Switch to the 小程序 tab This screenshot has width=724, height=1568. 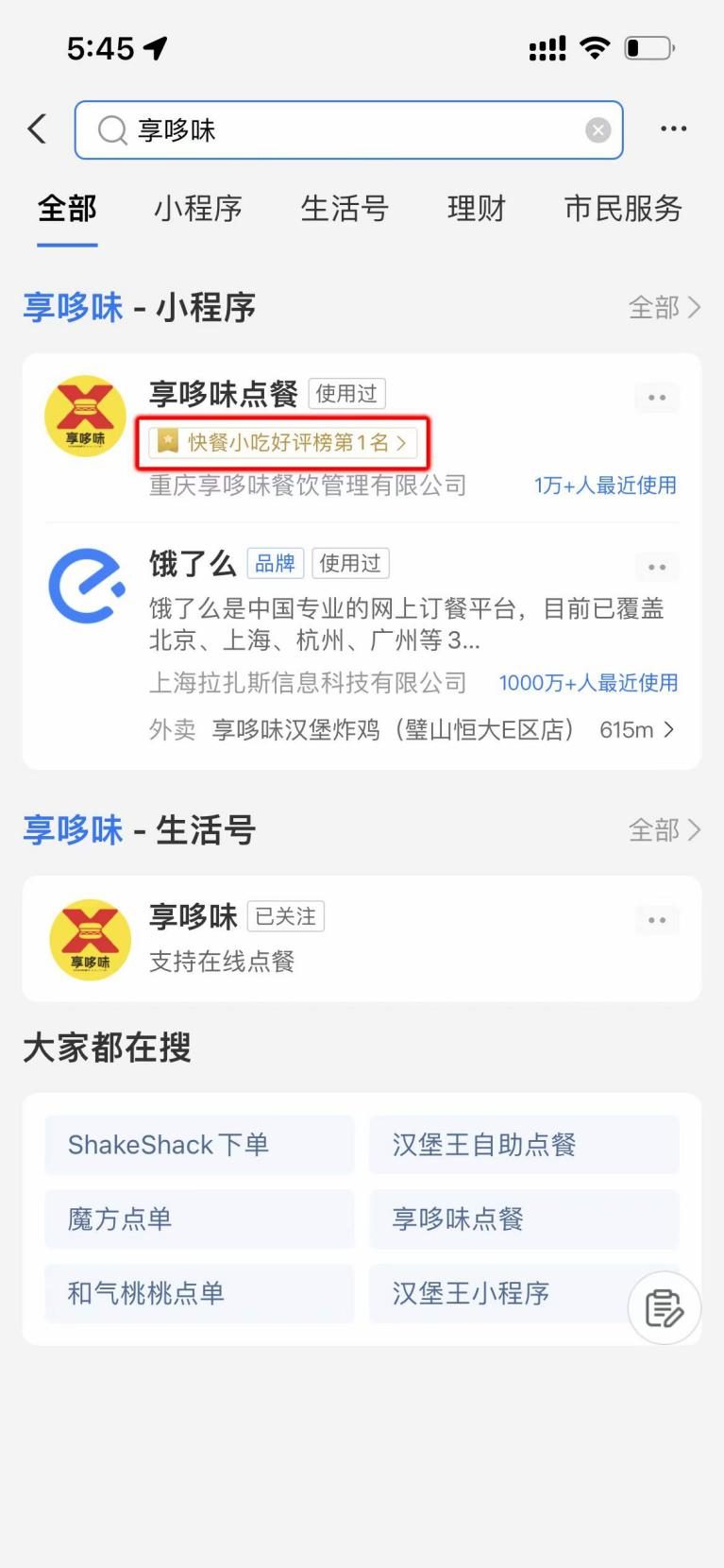[197, 209]
